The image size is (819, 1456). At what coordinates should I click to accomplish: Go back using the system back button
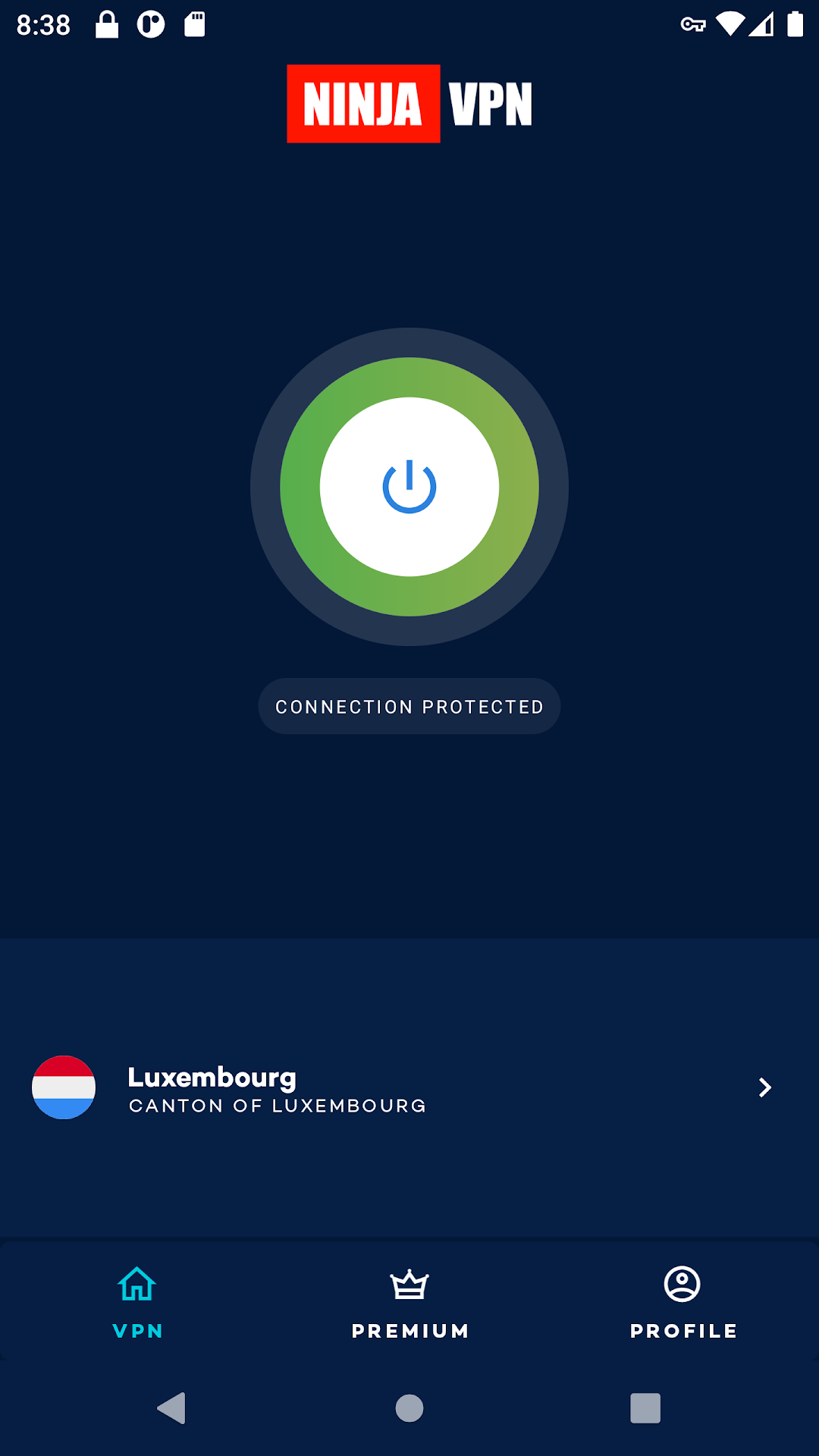[x=172, y=1408]
